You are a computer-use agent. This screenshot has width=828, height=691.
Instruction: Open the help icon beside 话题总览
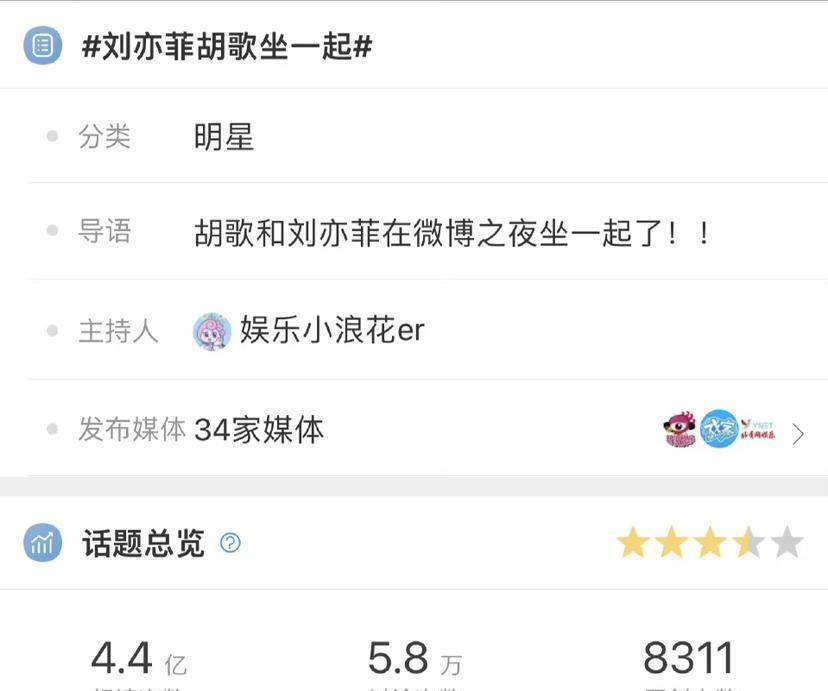(x=231, y=543)
